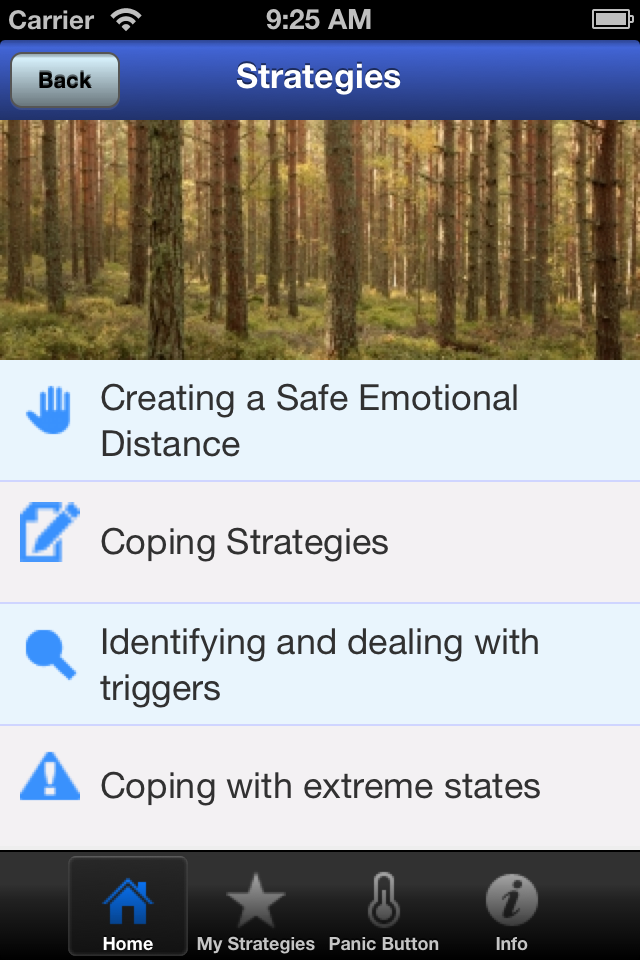Switch to the Home tab
The width and height of the screenshot is (640, 960).
(128, 907)
